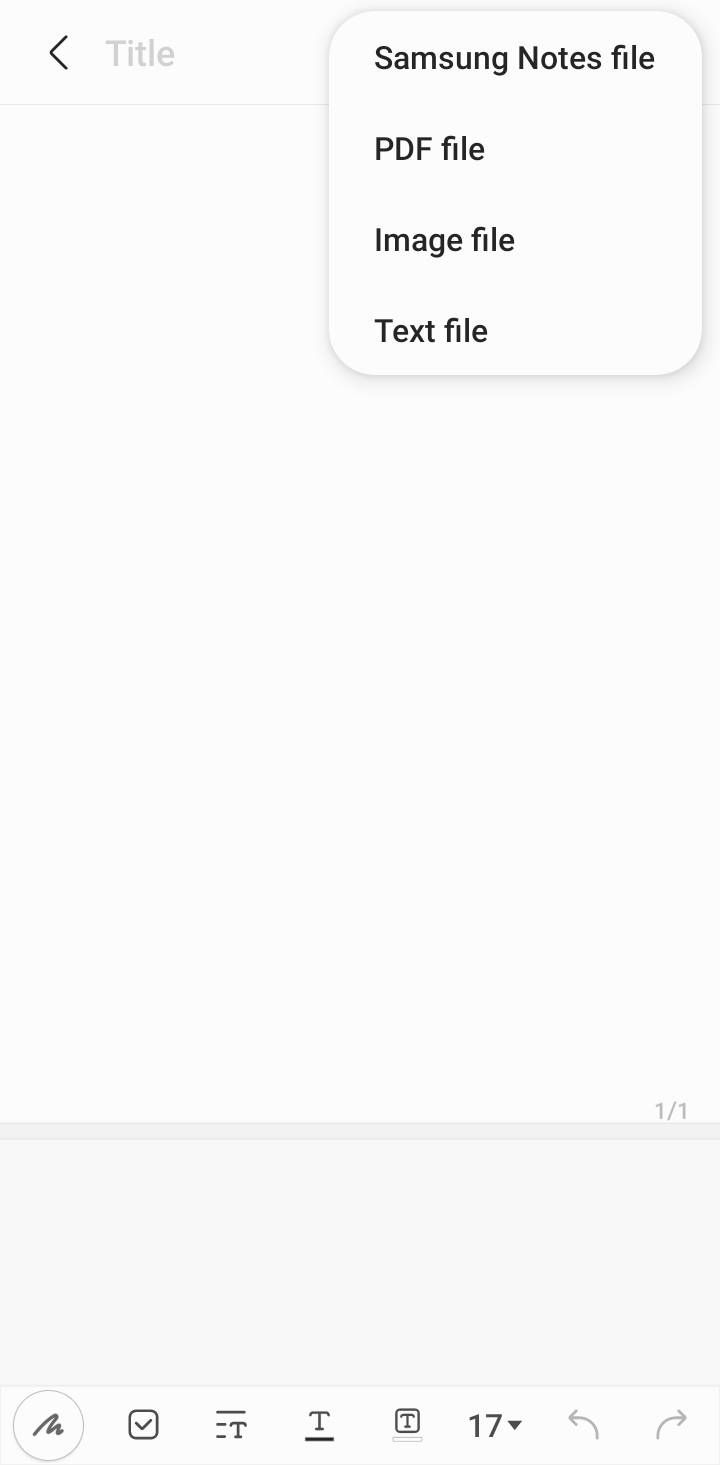The width and height of the screenshot is (720, 1465).
Task: Select PDF file from the menu
Action: (429, 149)
